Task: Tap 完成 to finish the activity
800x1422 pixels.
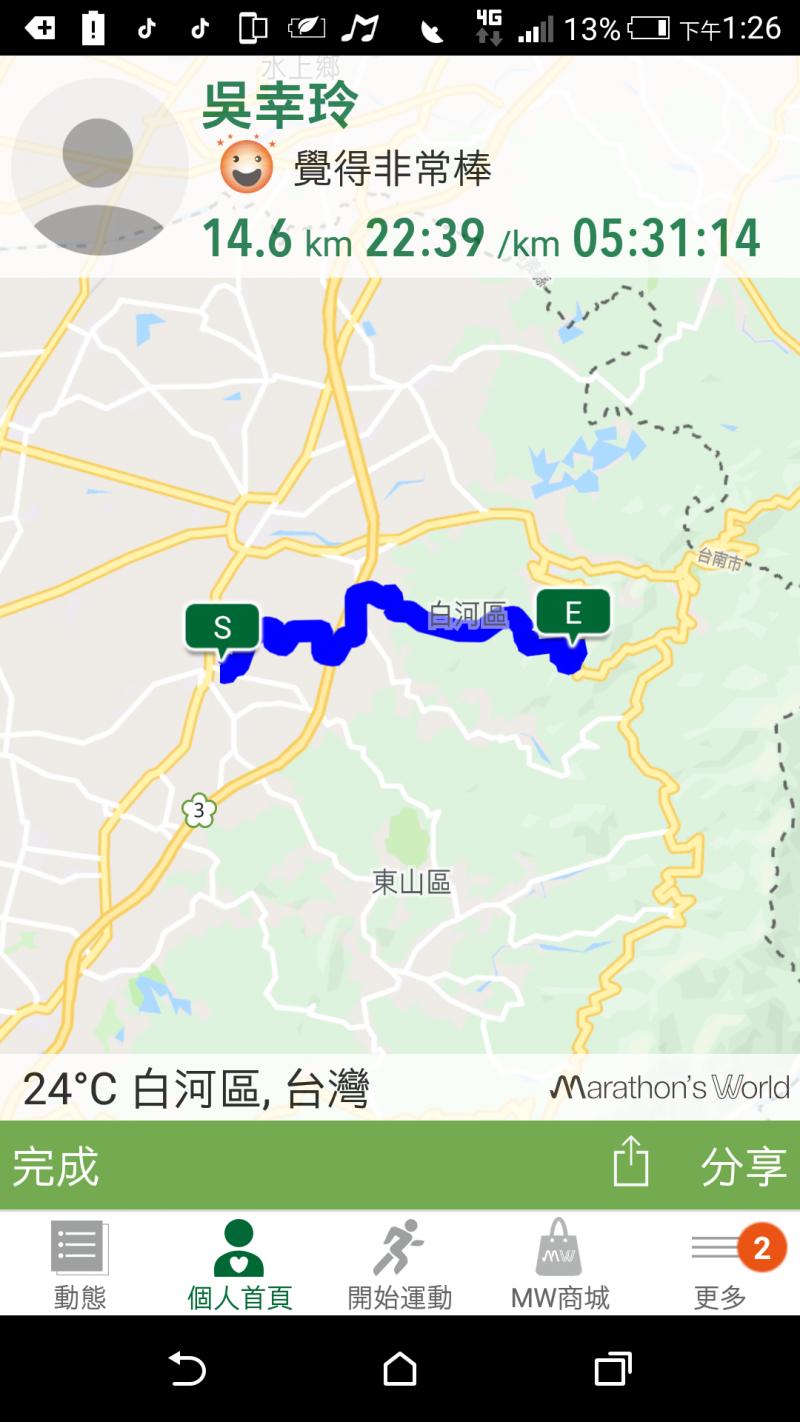Action: point(56,1167)
